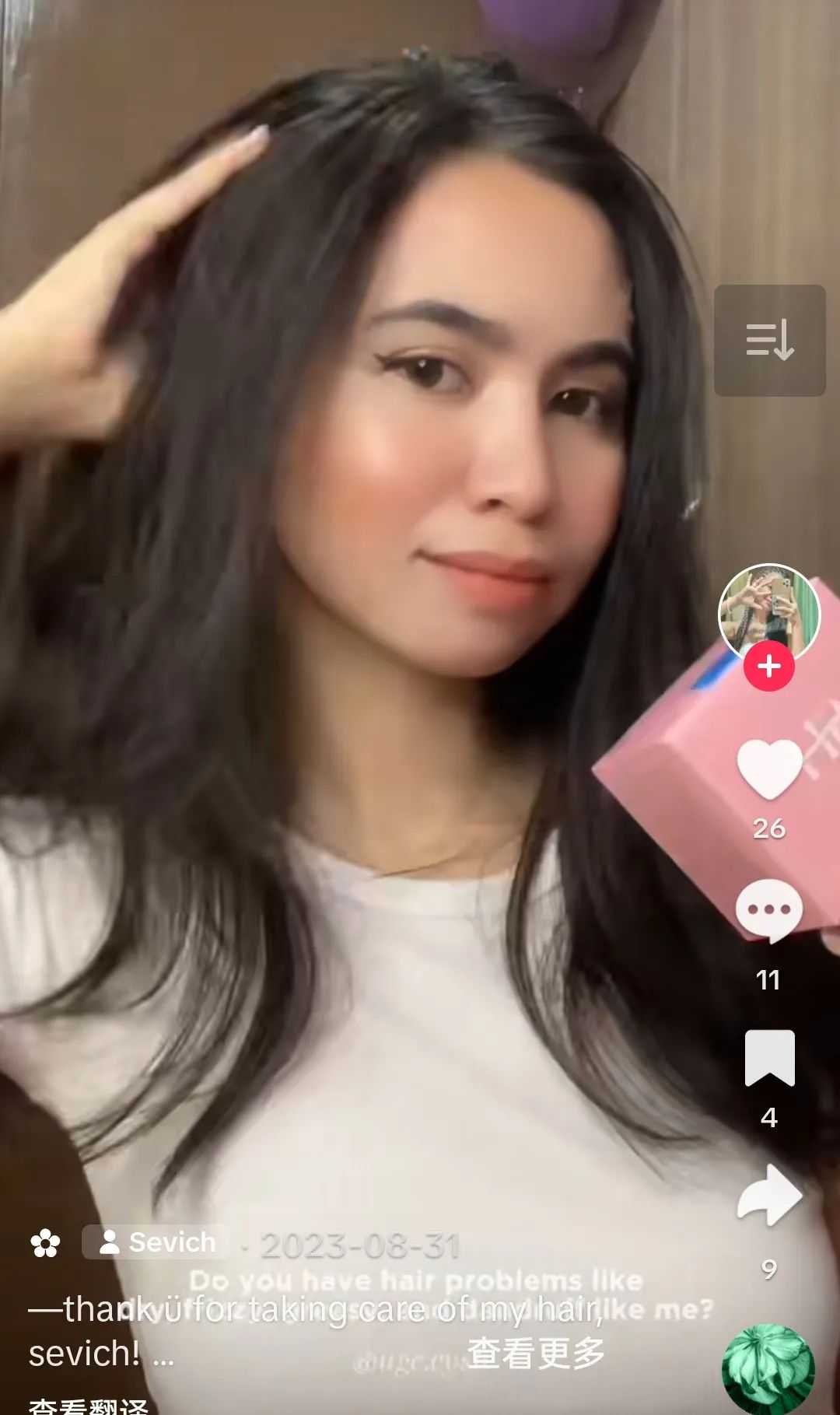
Task: Expand the caption with 查看更多
Action: pos(536,1354)
